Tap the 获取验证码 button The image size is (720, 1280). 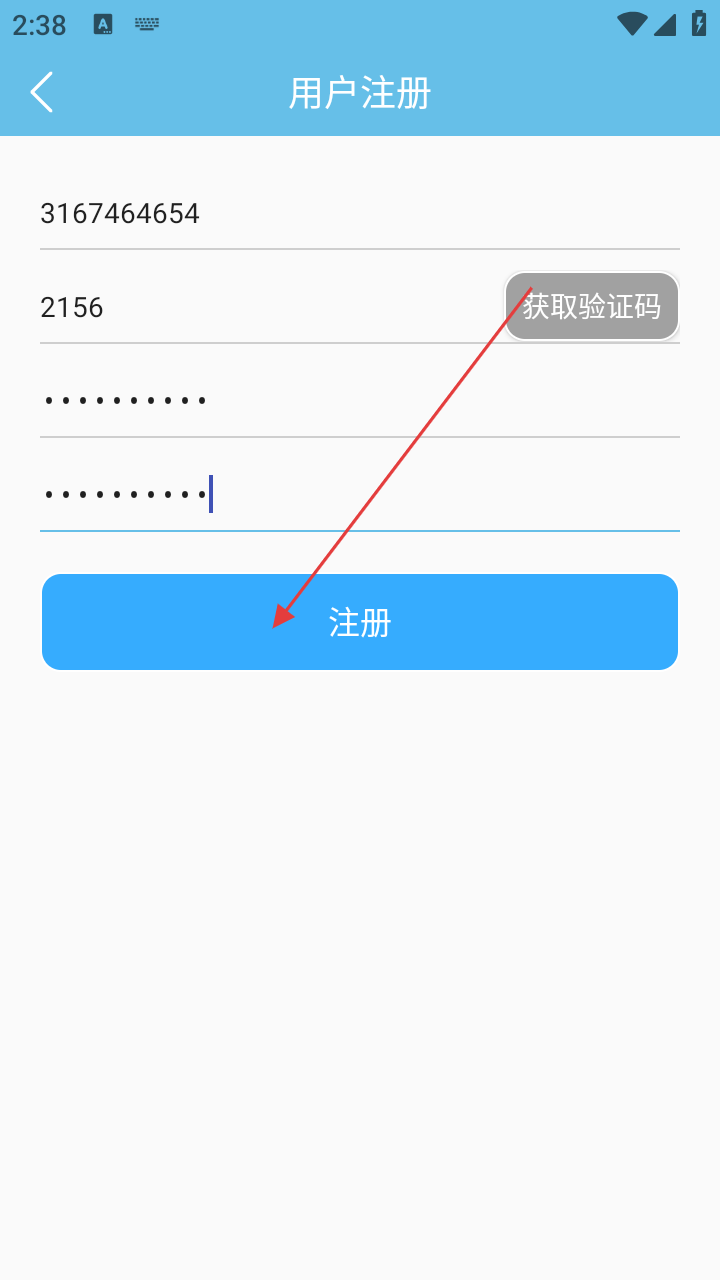[591, 306]
